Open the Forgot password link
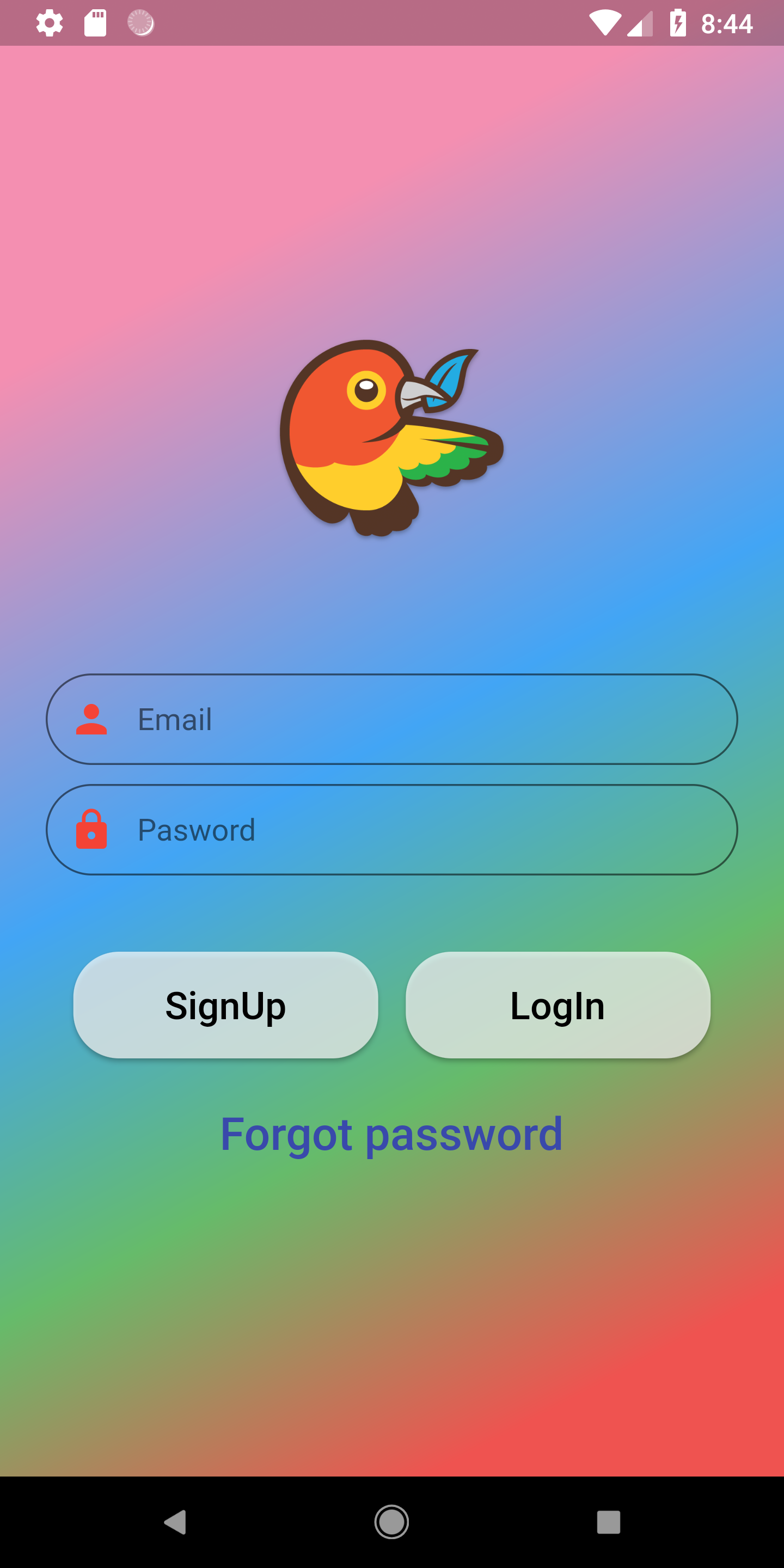Screen dimensions: 784x1568 pos(391,1136)
